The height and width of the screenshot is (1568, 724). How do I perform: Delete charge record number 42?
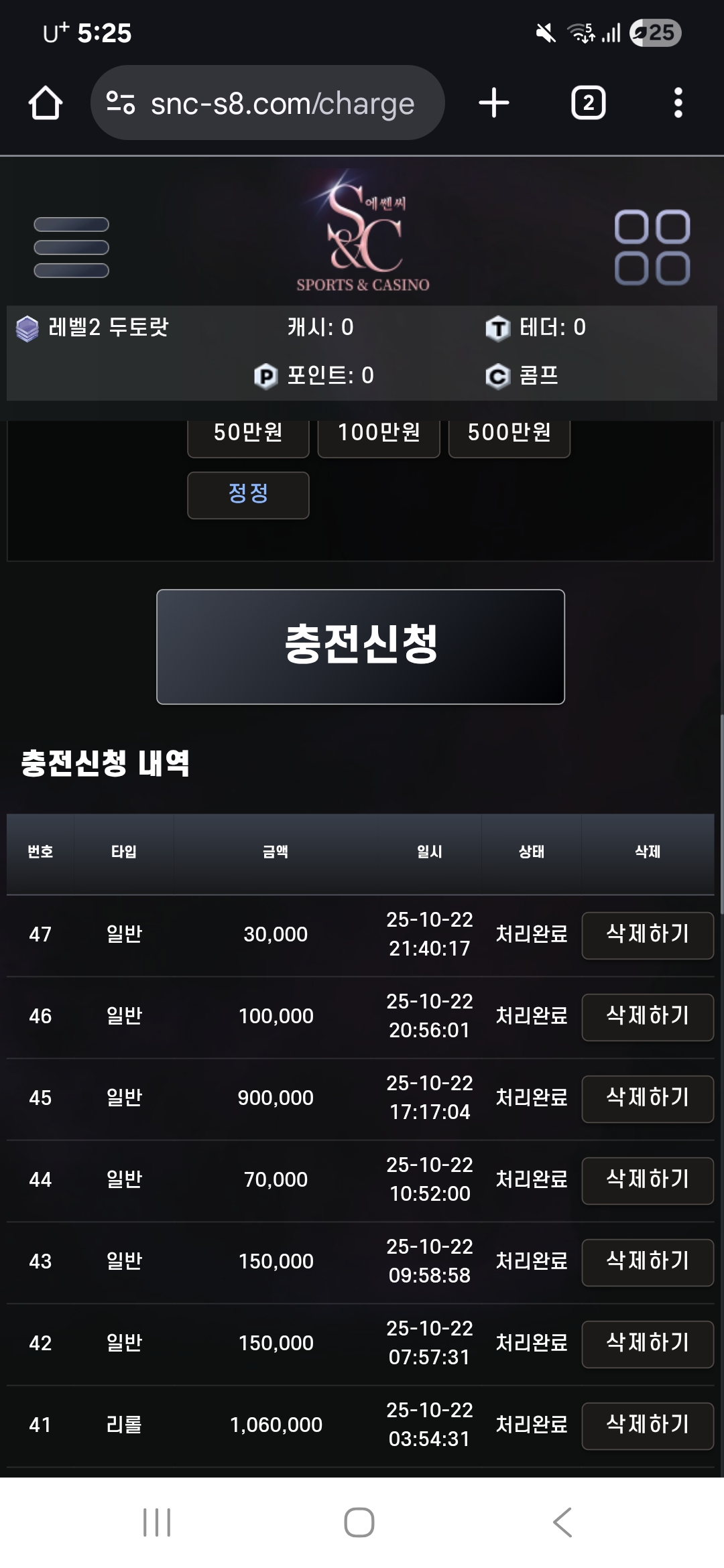point(647,1344)
